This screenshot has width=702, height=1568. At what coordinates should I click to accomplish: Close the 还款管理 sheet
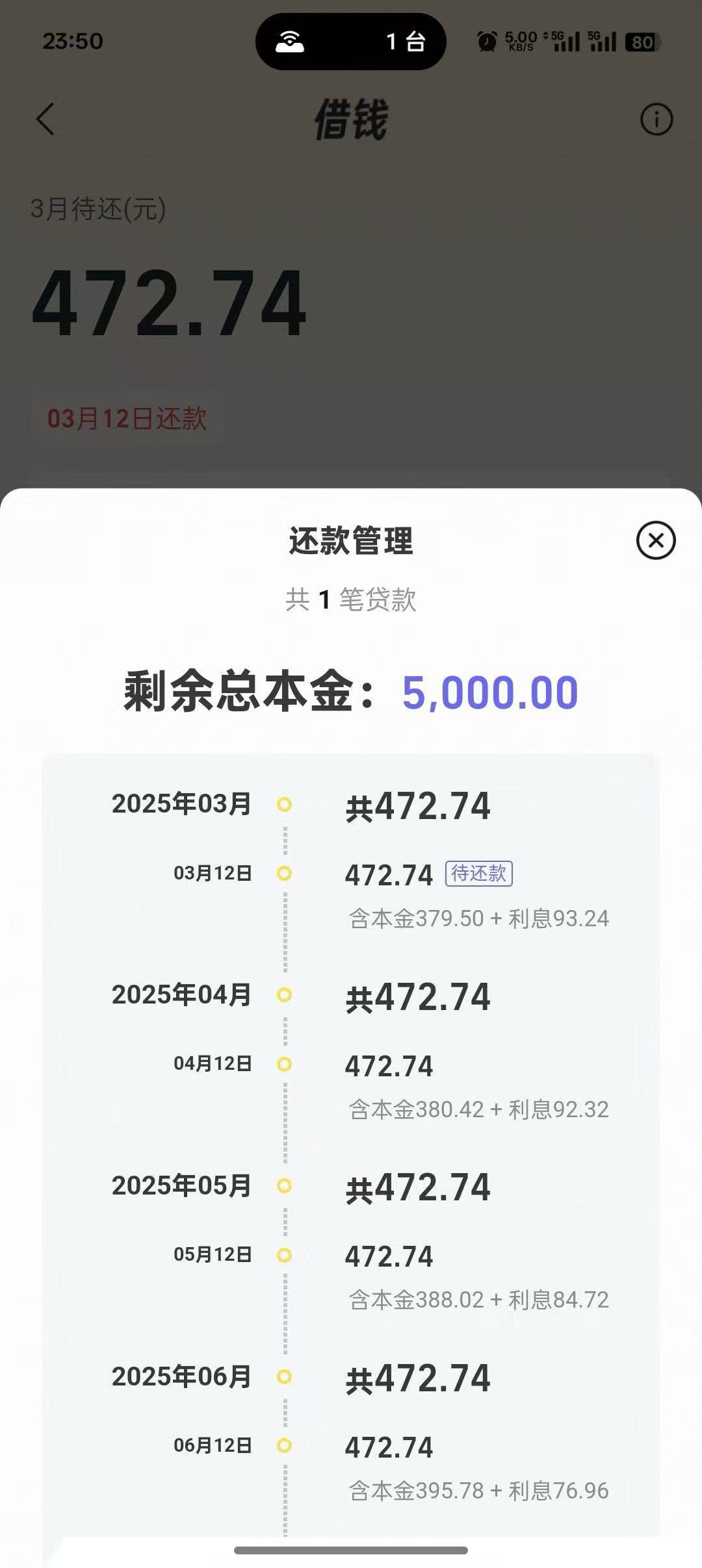[x=656, y=540]
